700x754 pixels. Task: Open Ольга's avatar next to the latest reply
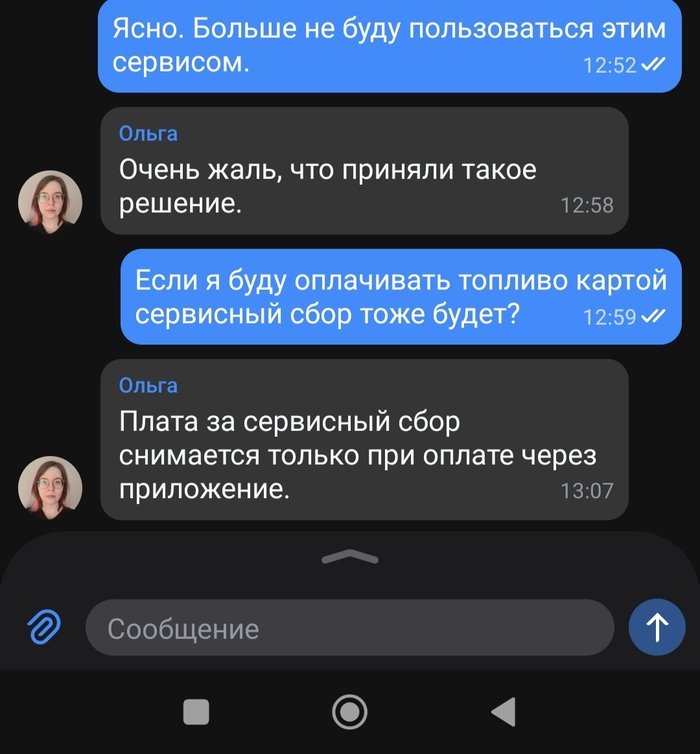(50, 487)
